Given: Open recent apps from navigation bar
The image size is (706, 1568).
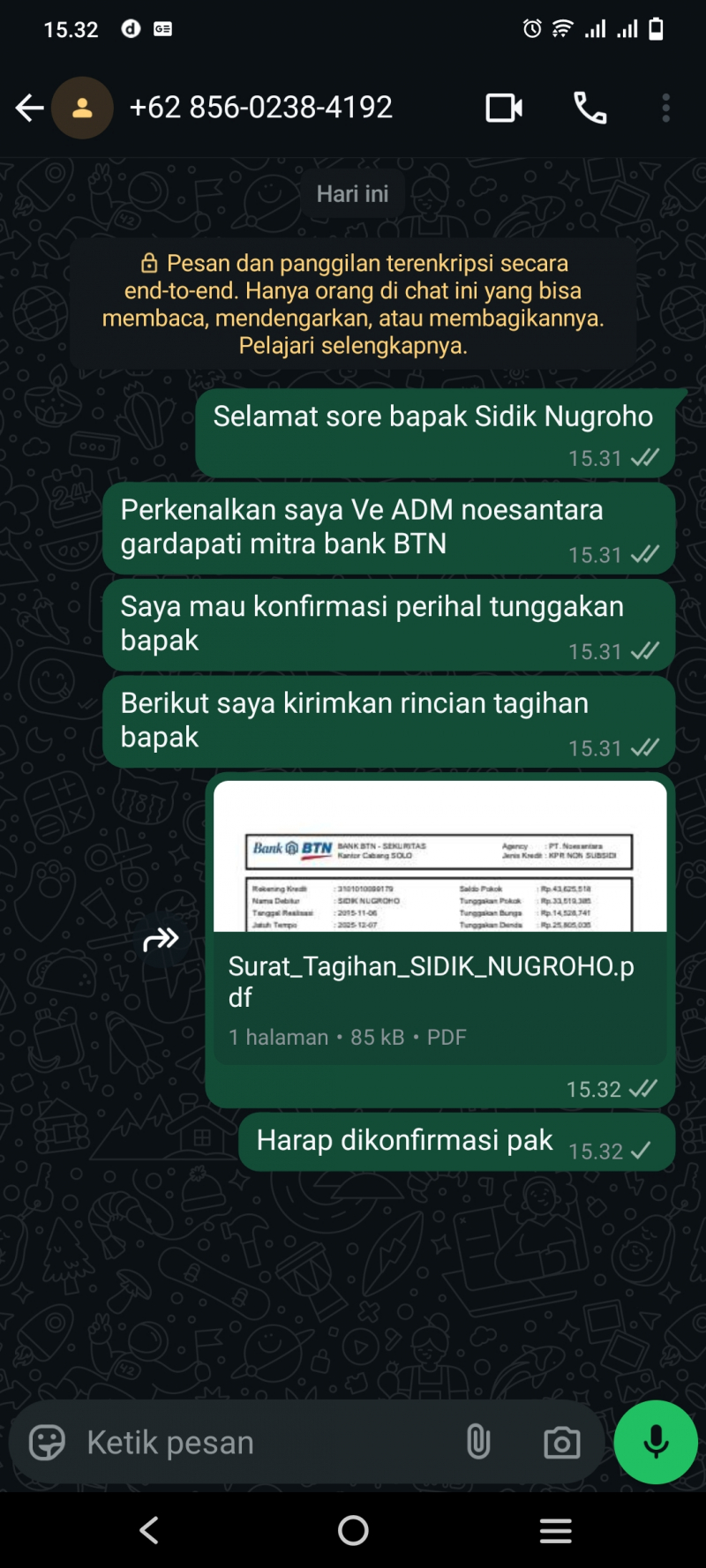Looking at the screenshot, I should (555, 1530).
